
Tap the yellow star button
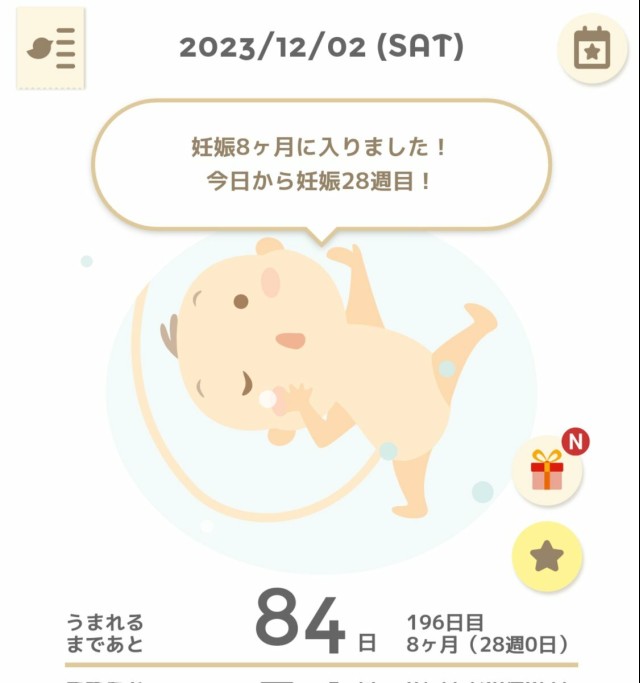pos(547,557)
